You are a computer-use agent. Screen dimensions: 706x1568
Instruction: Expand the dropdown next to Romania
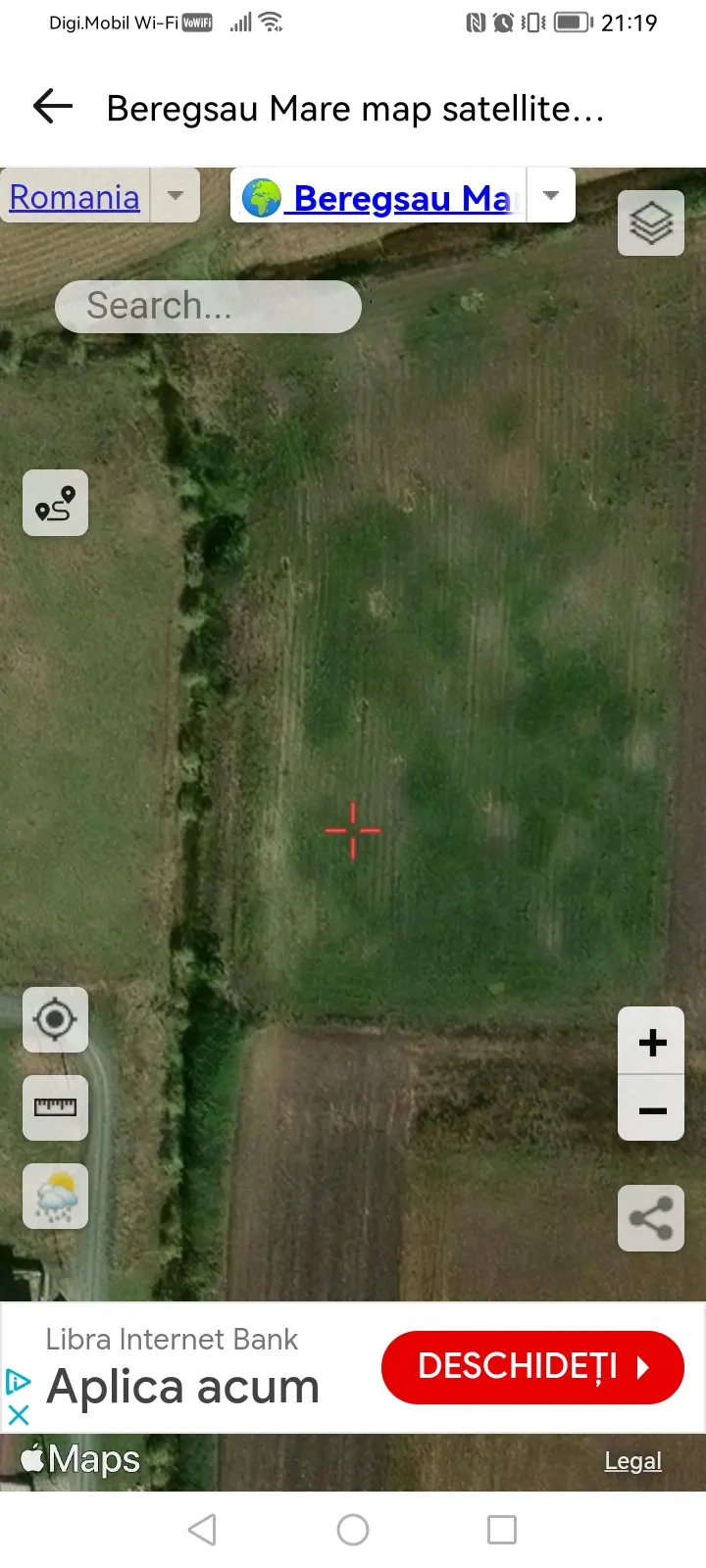click(176, 195)
